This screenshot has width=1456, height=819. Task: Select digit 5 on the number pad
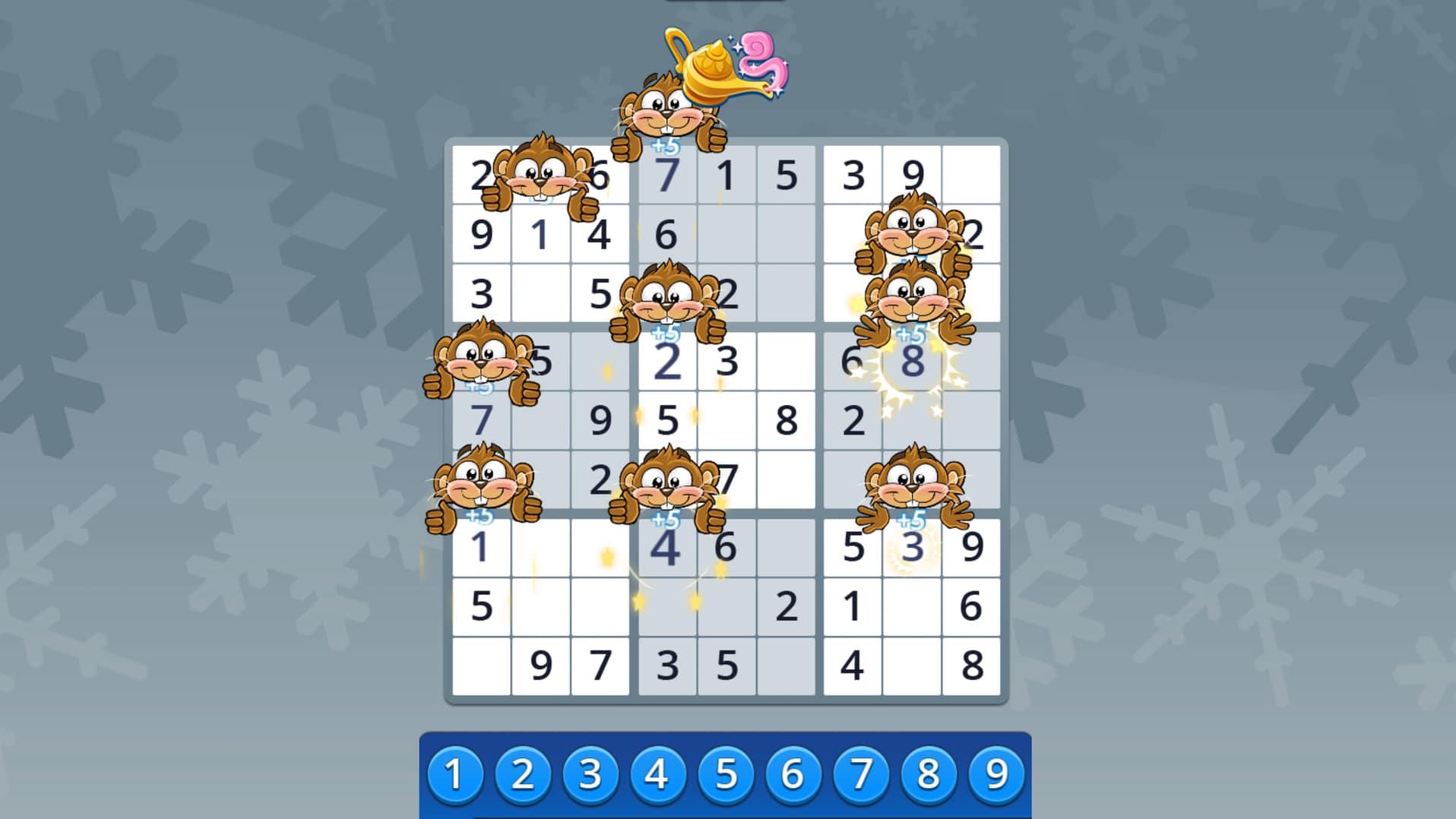pos(726,774)
